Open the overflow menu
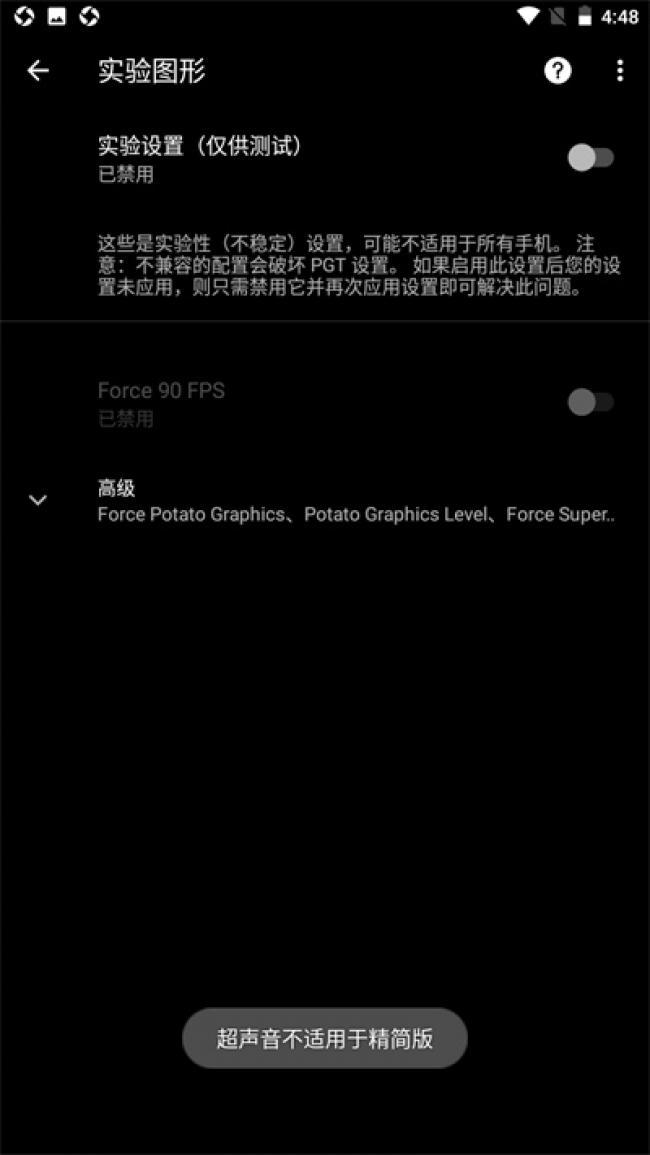The height and width of the screenshot is (1155, 650). tap(620, 71)
